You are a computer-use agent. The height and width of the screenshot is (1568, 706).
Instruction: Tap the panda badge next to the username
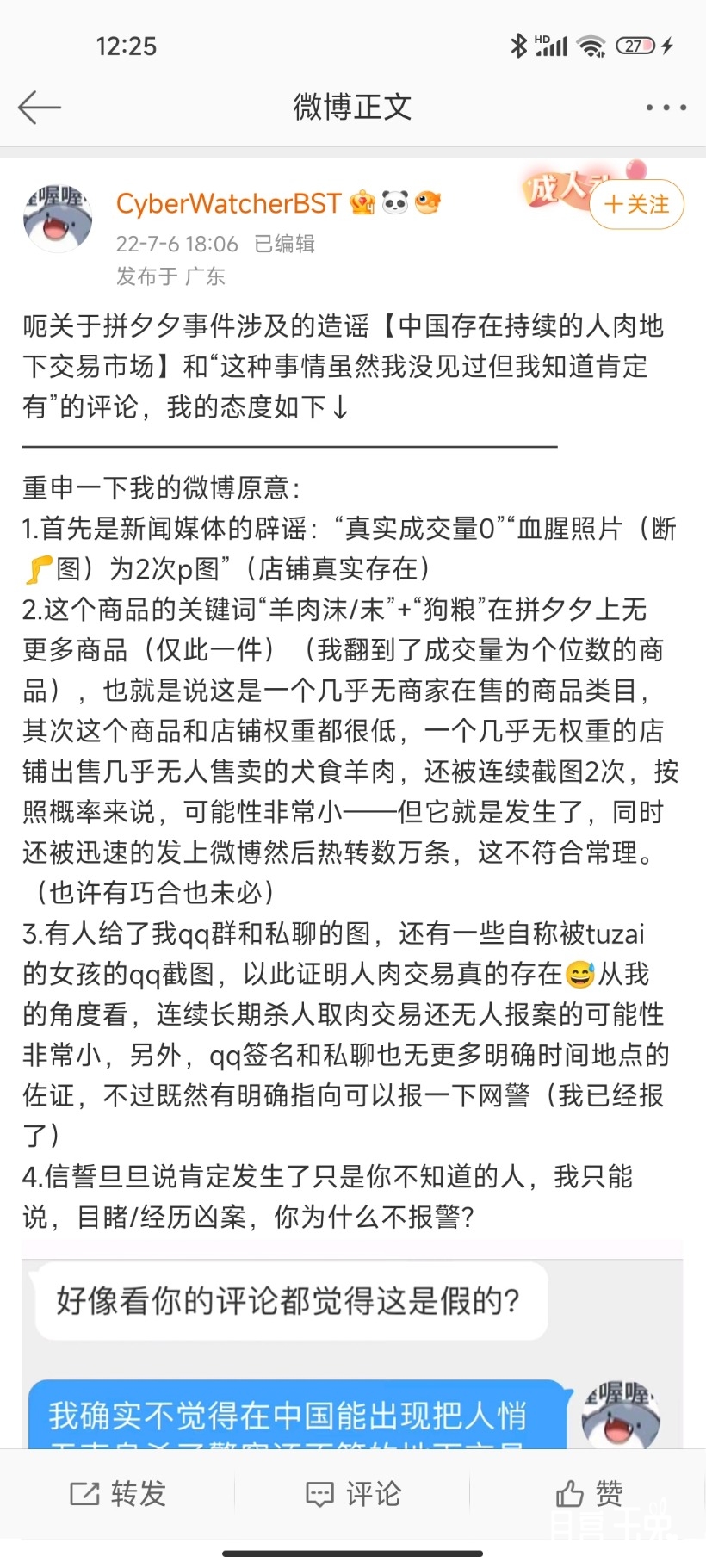click(x=394, y=201)
